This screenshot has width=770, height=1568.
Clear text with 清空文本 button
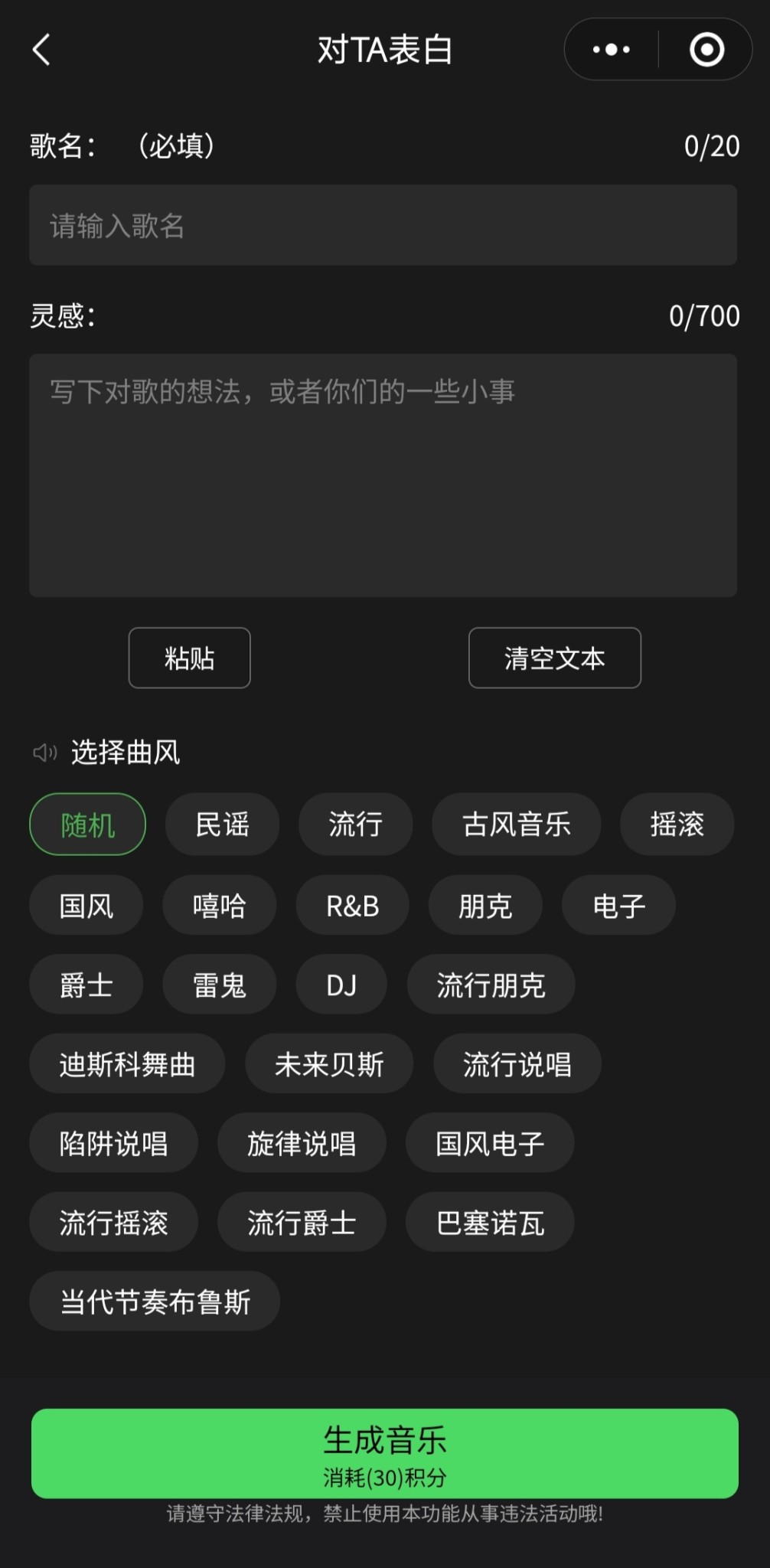coord(554,658)
